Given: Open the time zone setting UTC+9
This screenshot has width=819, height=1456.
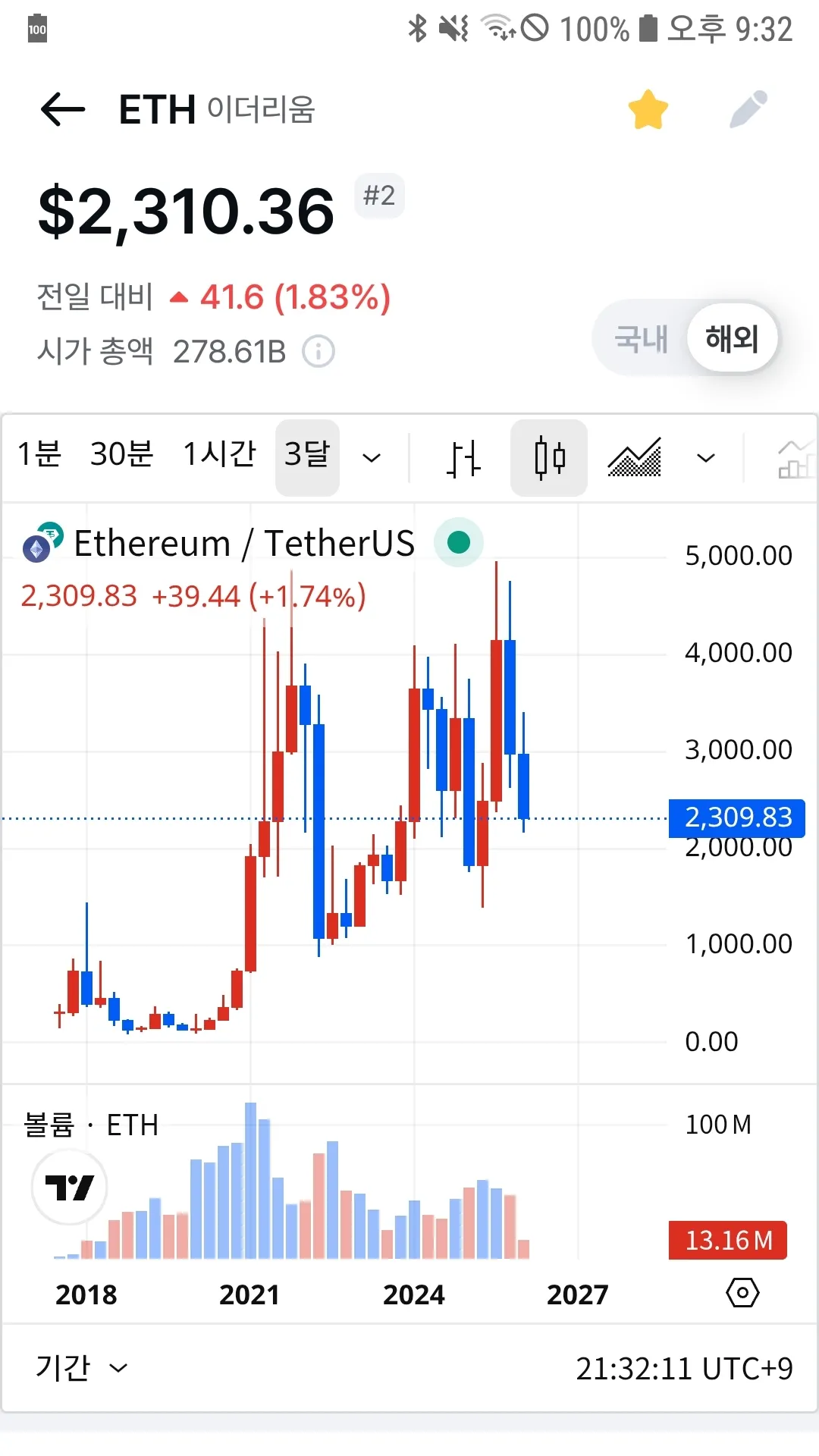Looking at the screenshot, I should 684,1369.
